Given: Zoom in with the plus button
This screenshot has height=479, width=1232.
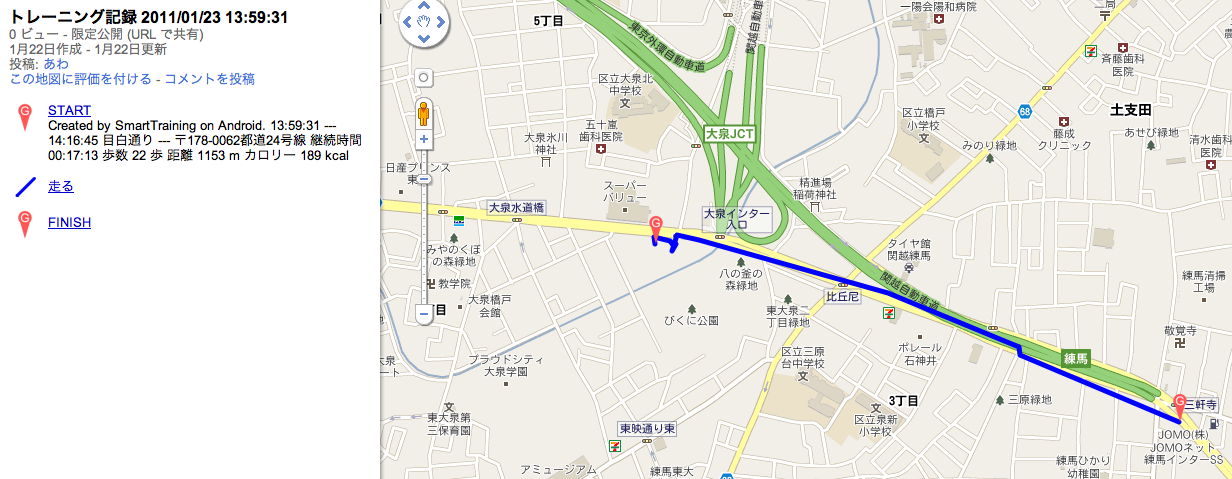Looking at the screenshot, I should click(424, 139).
